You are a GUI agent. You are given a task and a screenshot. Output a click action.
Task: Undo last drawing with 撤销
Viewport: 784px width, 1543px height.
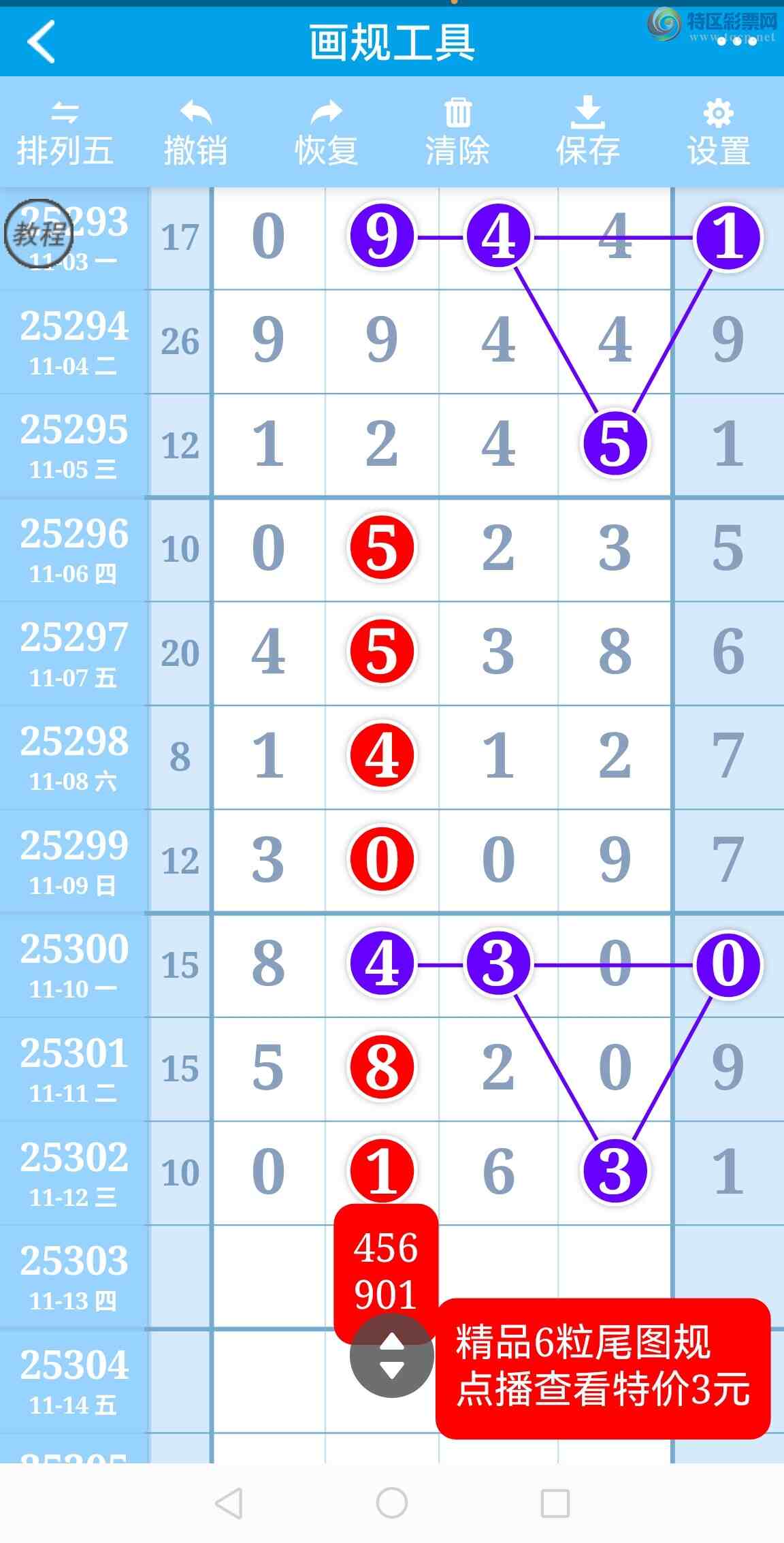pyautogui.click(x=195, y=134)
